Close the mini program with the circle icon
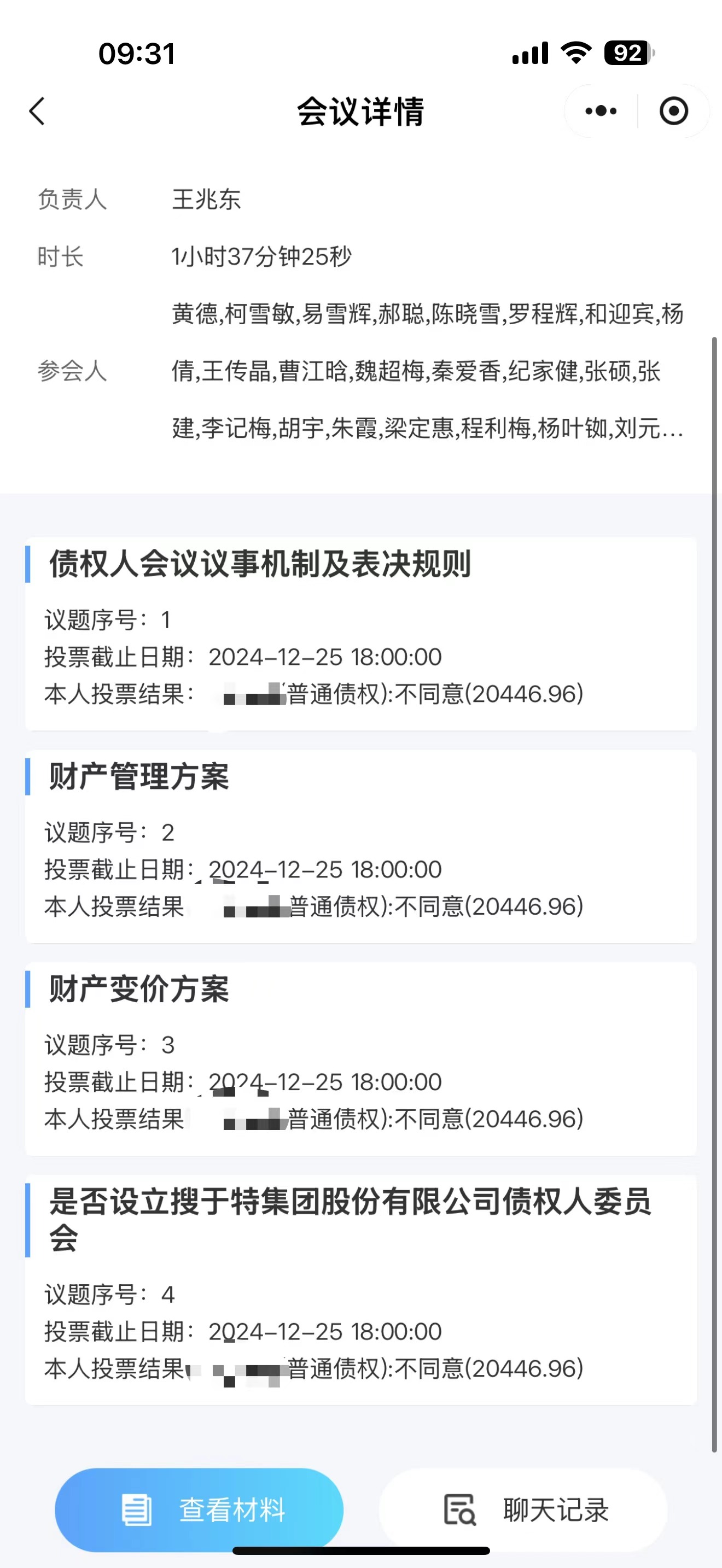Viewport: 722px width, 1568px height. [673, 112]
